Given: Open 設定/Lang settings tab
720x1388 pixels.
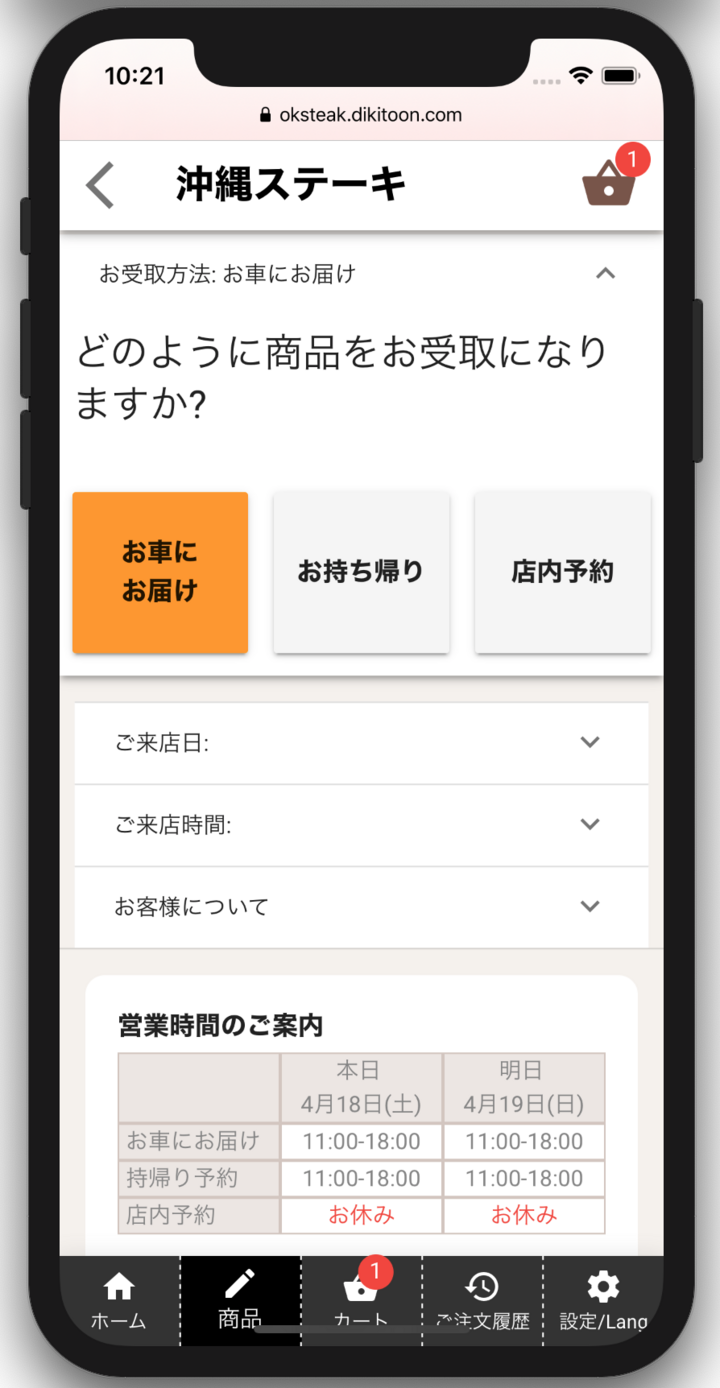Looking at the screenshot, I should (603, 1300).
